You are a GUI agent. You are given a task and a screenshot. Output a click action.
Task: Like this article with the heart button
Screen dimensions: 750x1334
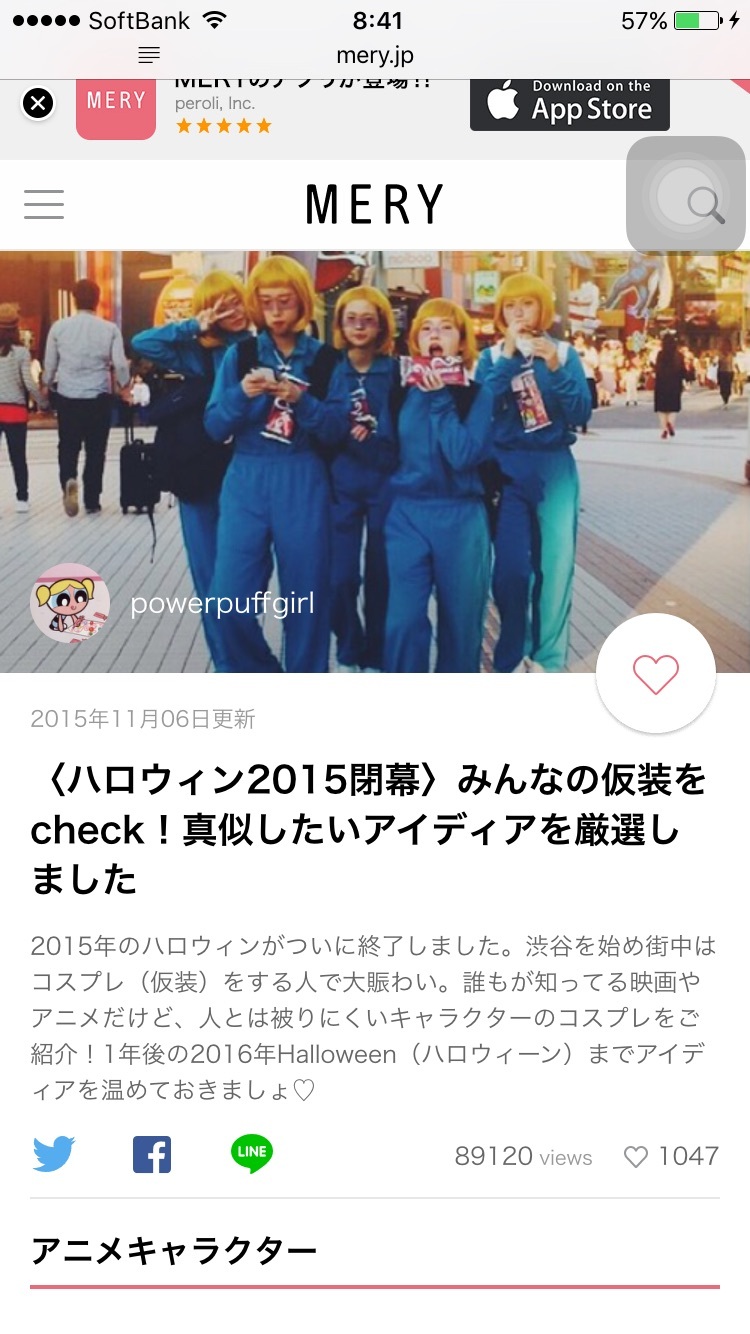click(x=656, y=674)
